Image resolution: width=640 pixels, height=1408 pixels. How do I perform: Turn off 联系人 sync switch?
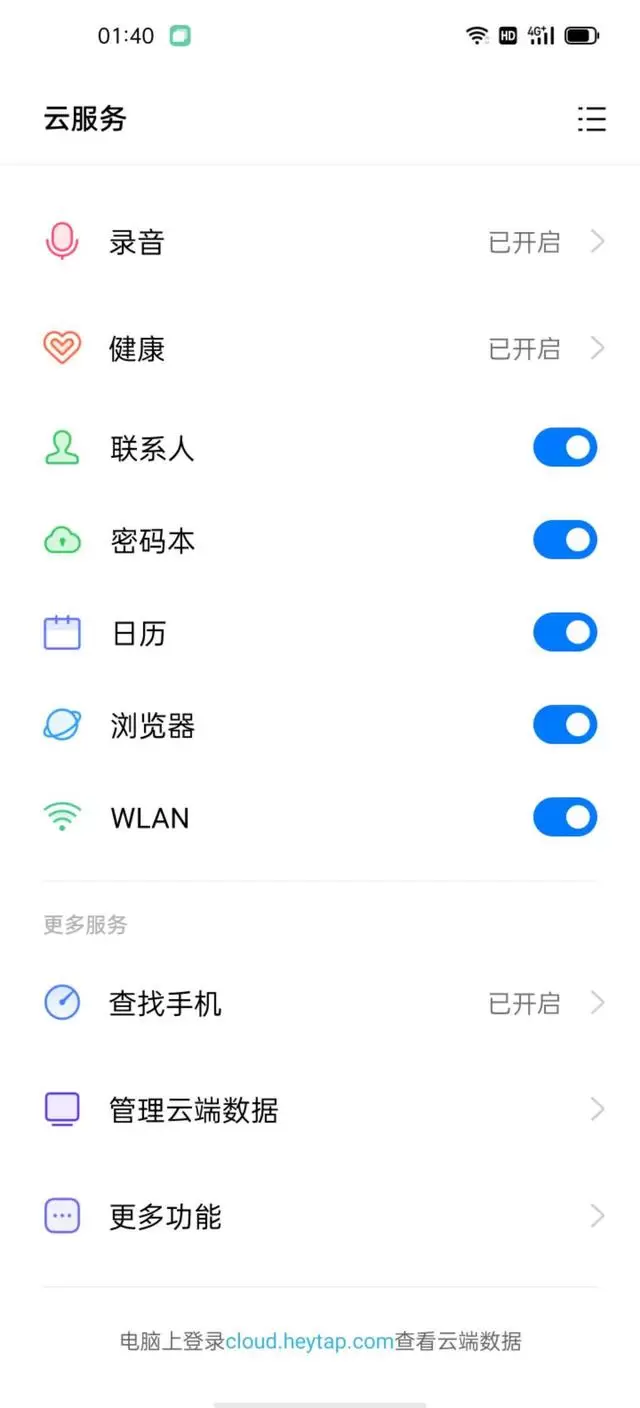pos(565,448)
